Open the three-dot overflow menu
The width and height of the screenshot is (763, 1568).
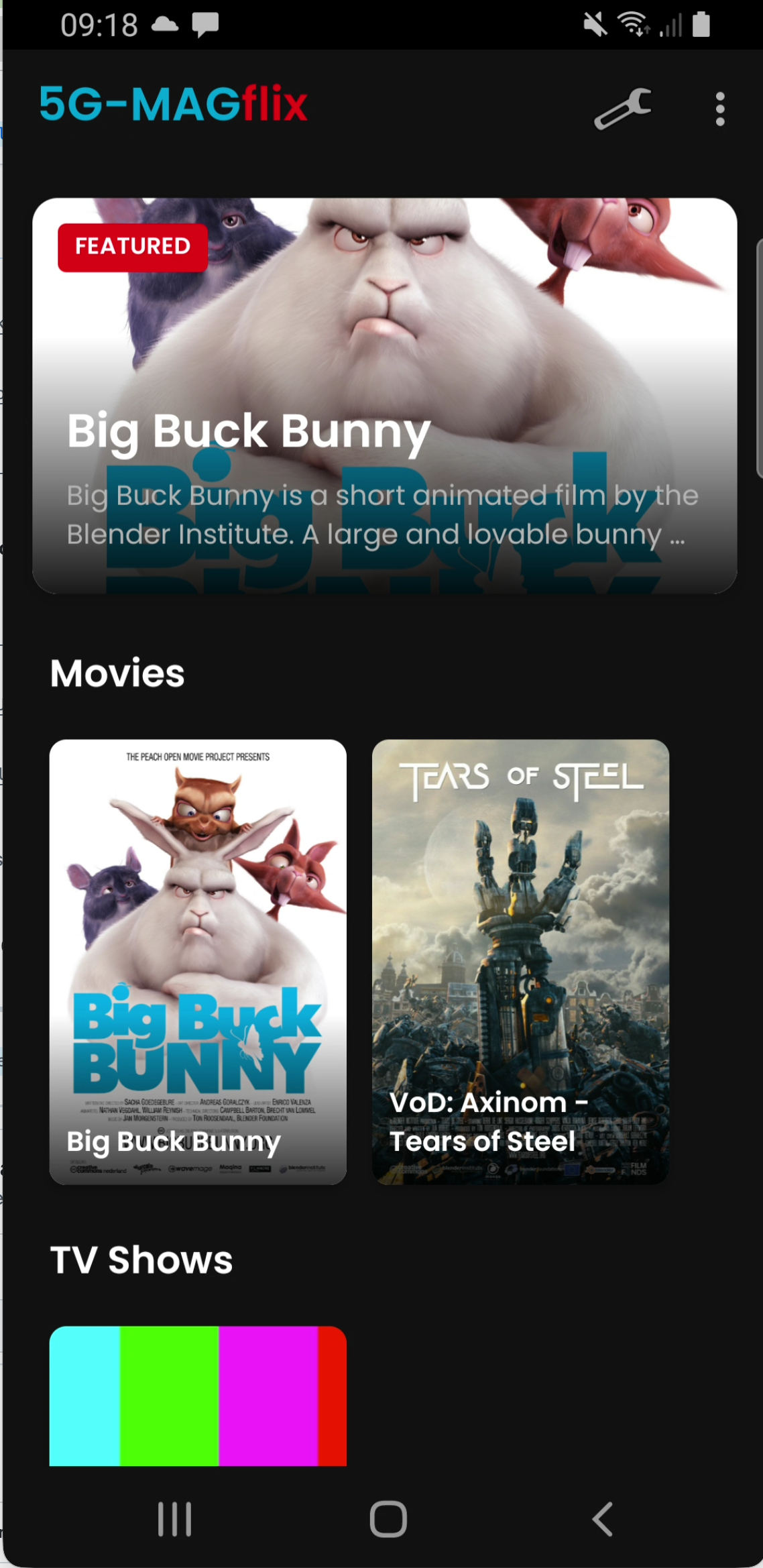click(x=720, y=109)
